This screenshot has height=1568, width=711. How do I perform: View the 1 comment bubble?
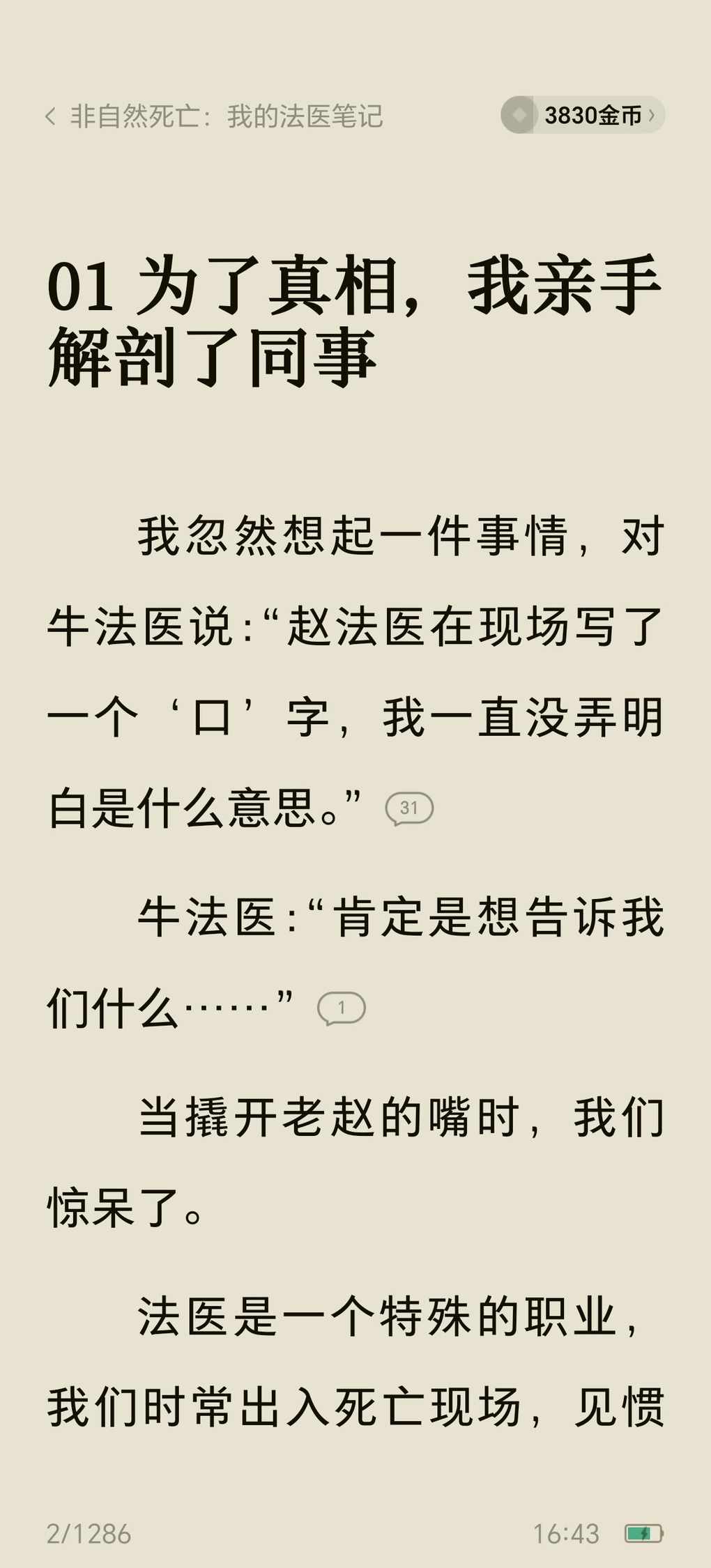(x=341, y=1008)
